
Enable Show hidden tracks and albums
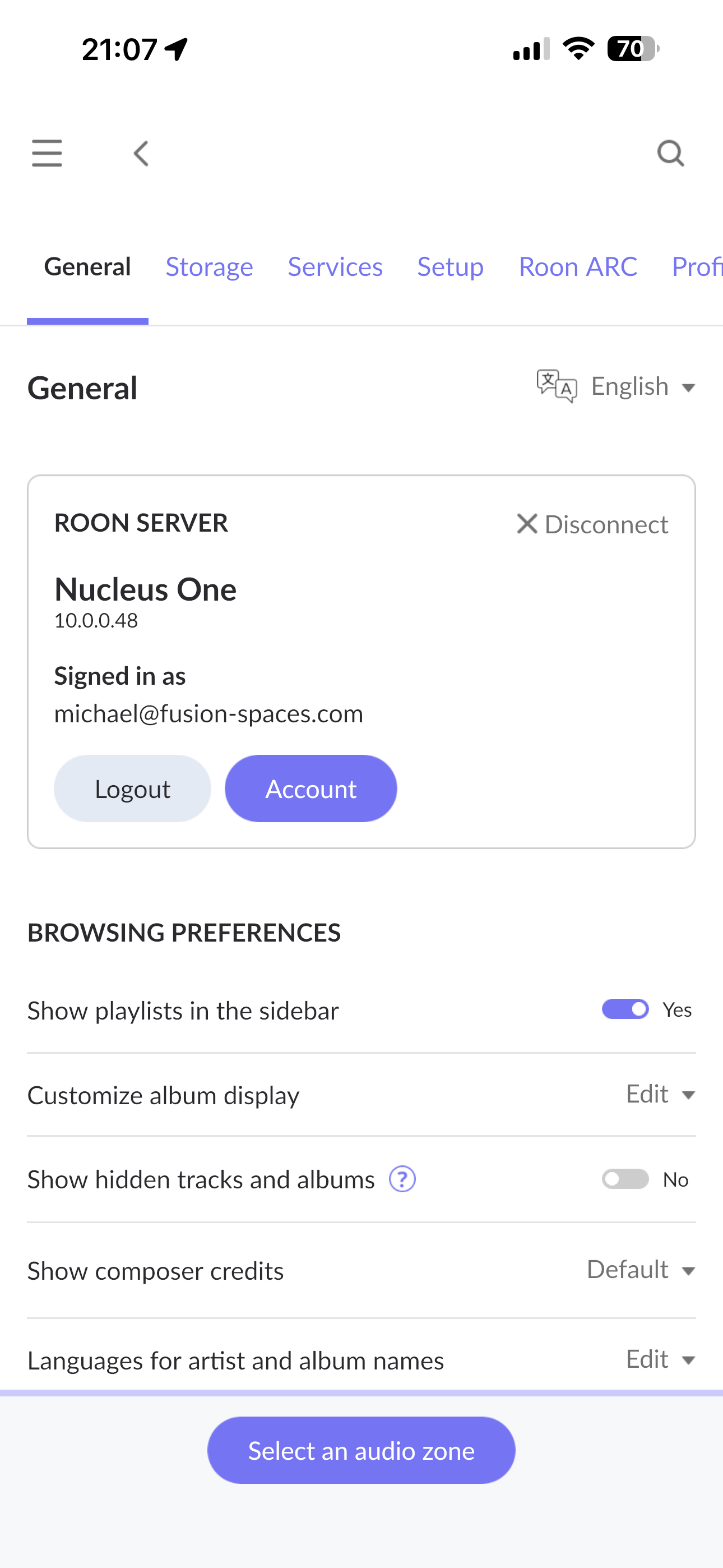625,1179
